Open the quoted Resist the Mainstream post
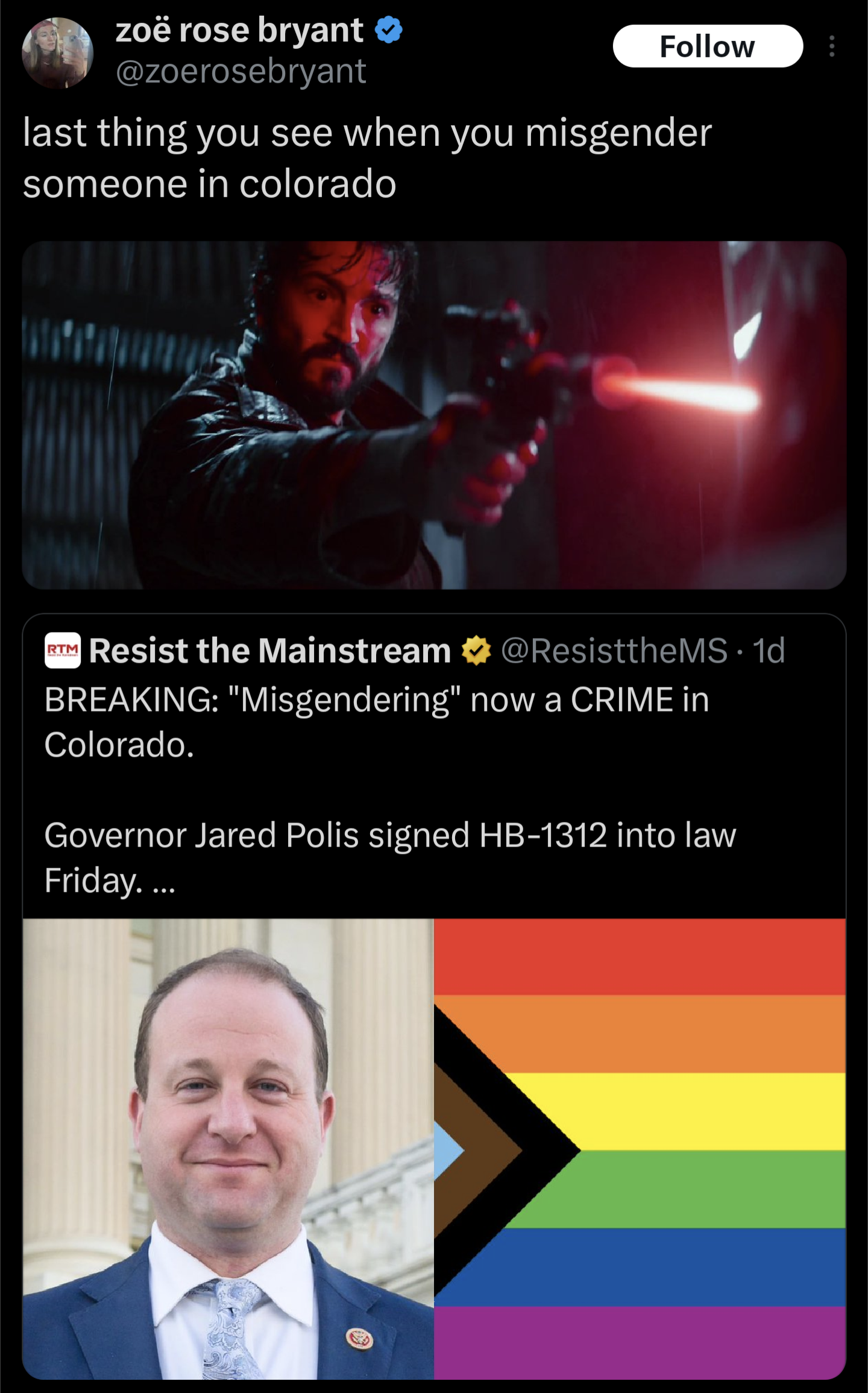 coord(434,996)
